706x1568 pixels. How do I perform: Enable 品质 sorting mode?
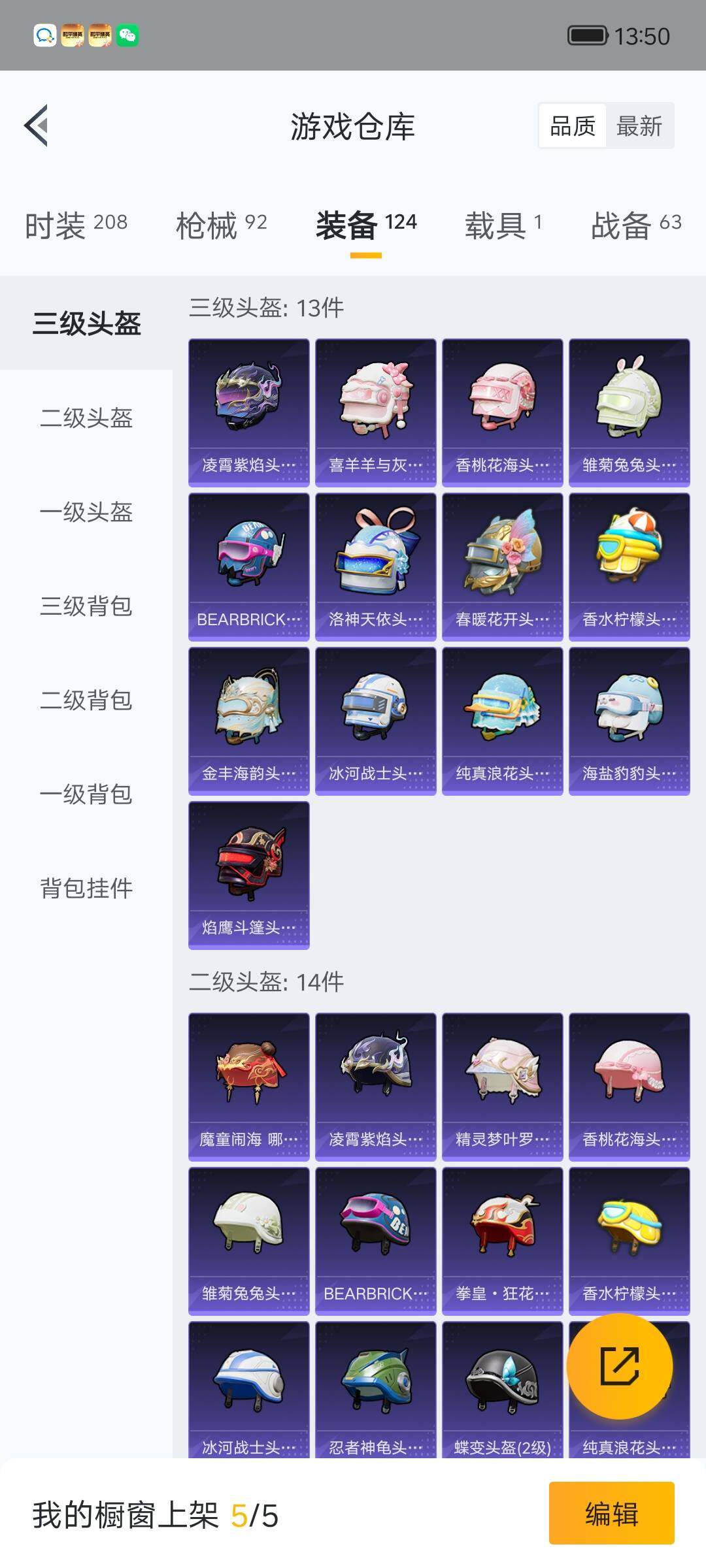point(571,125)
